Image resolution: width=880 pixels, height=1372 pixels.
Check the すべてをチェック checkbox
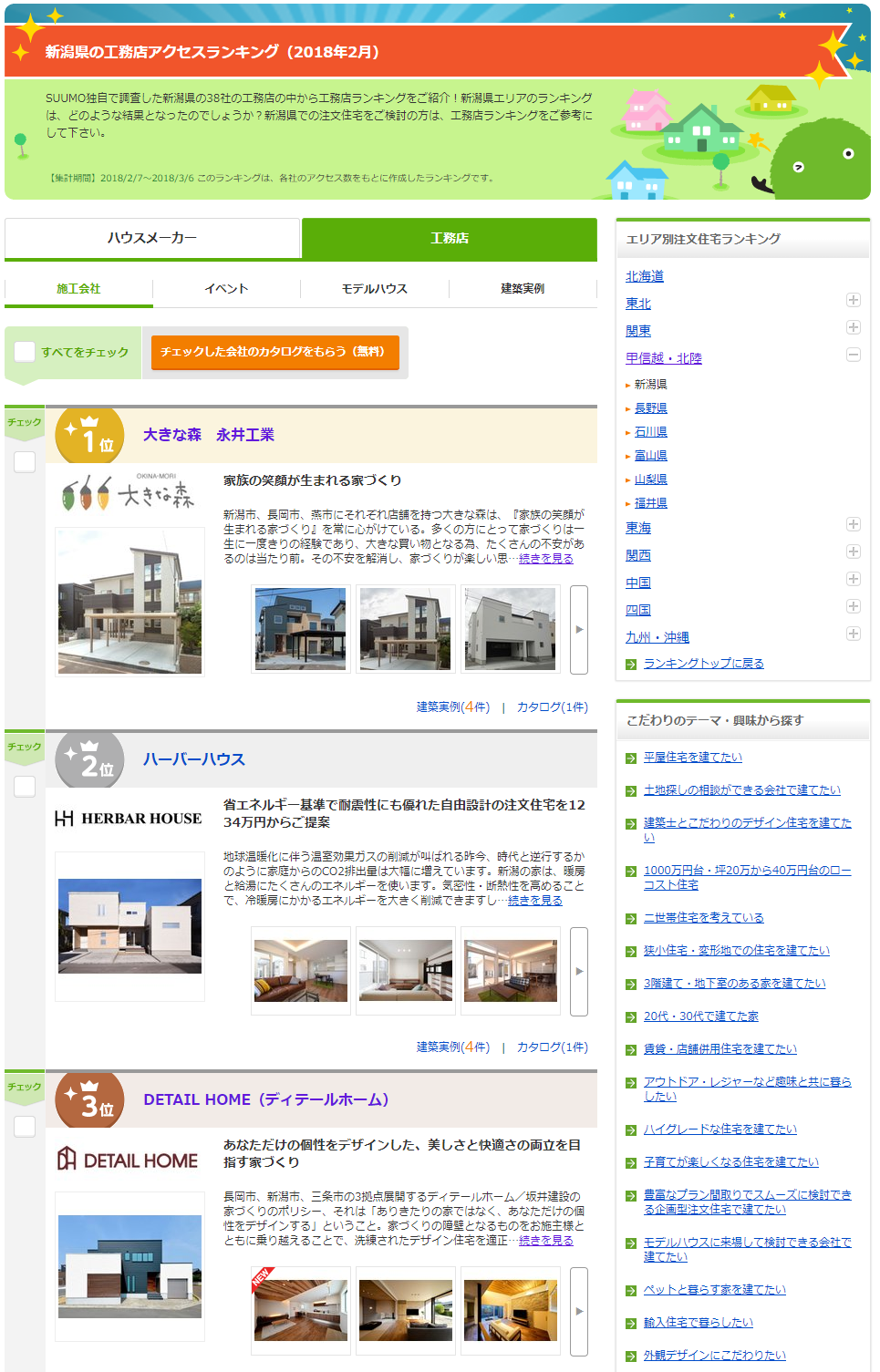point(26,352)
